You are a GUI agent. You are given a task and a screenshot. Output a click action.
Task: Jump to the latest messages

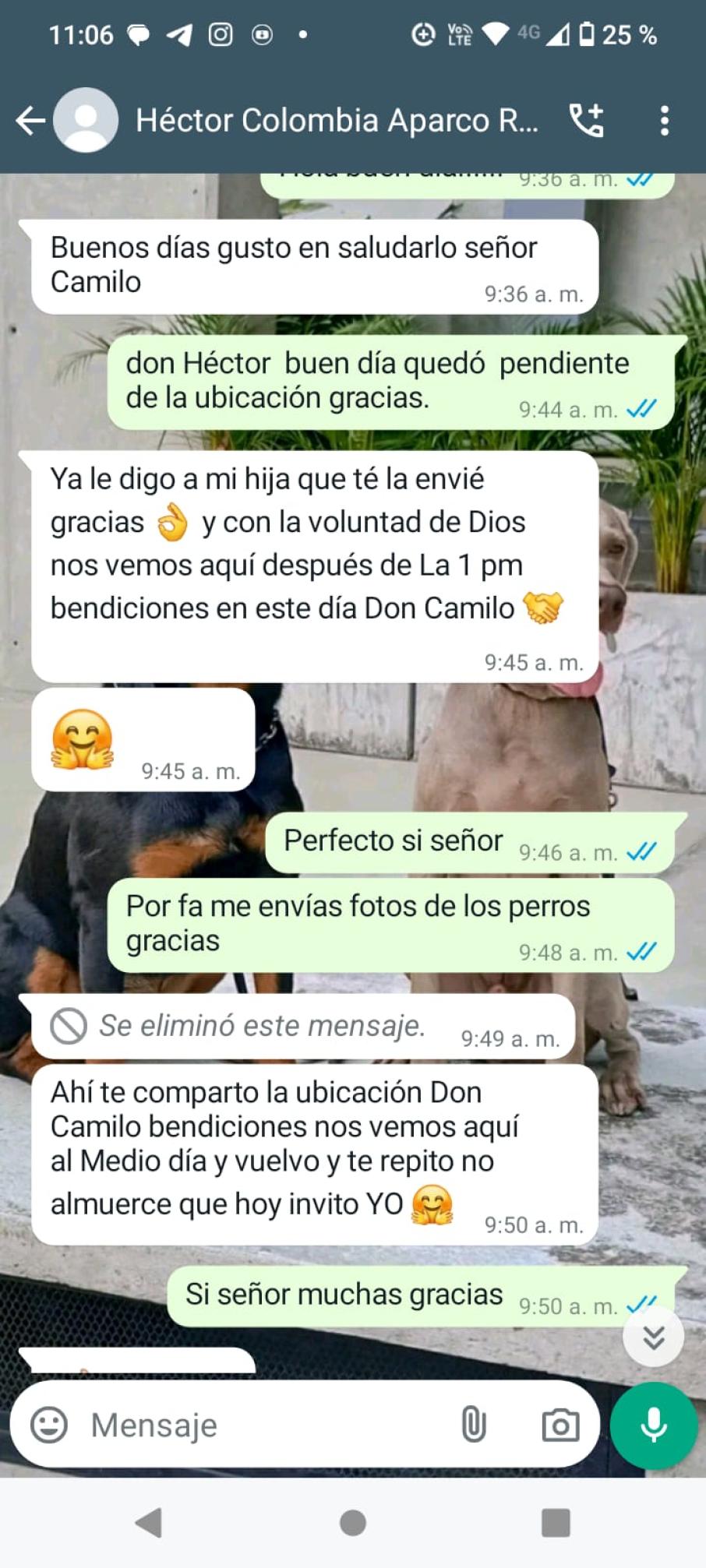click(653, 1337)
